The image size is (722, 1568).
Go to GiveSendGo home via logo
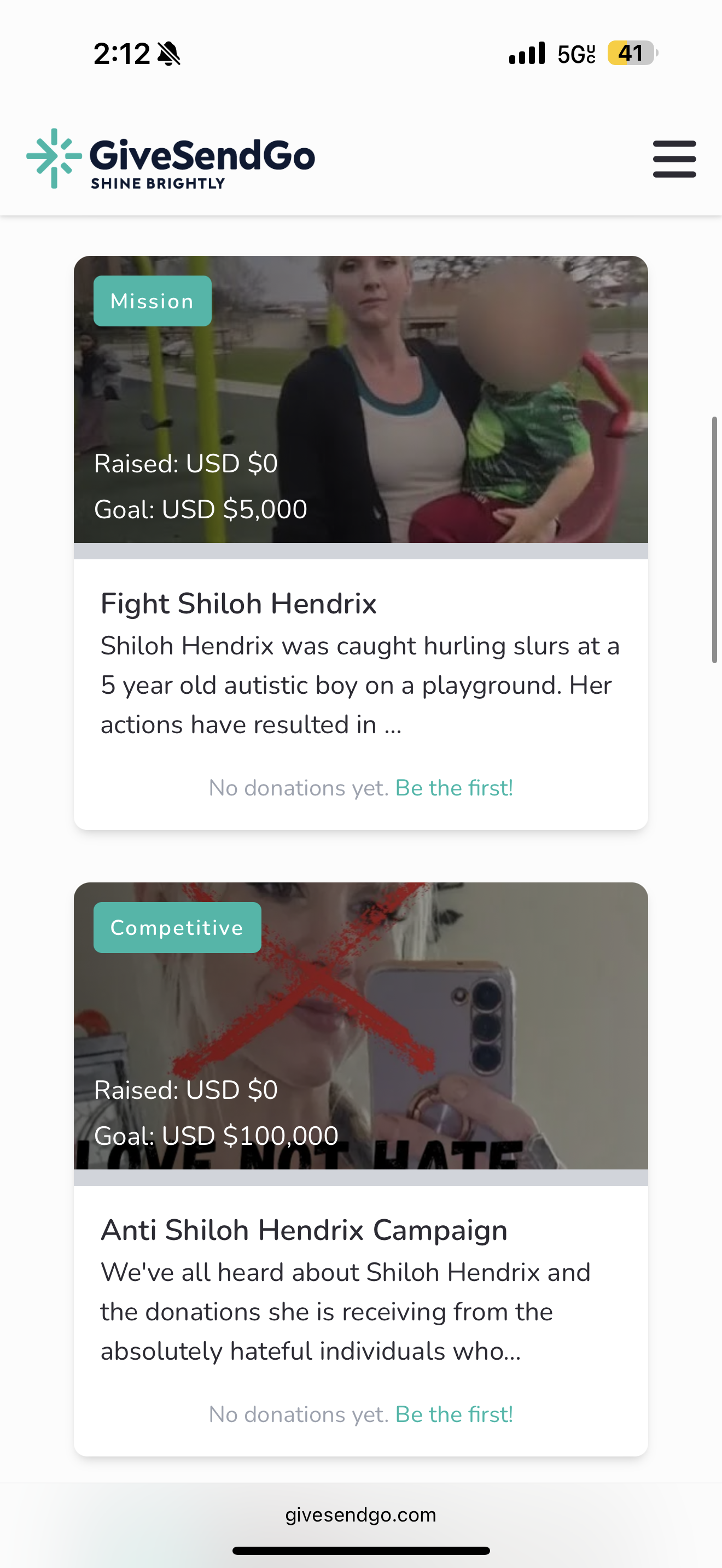[171, 159]
